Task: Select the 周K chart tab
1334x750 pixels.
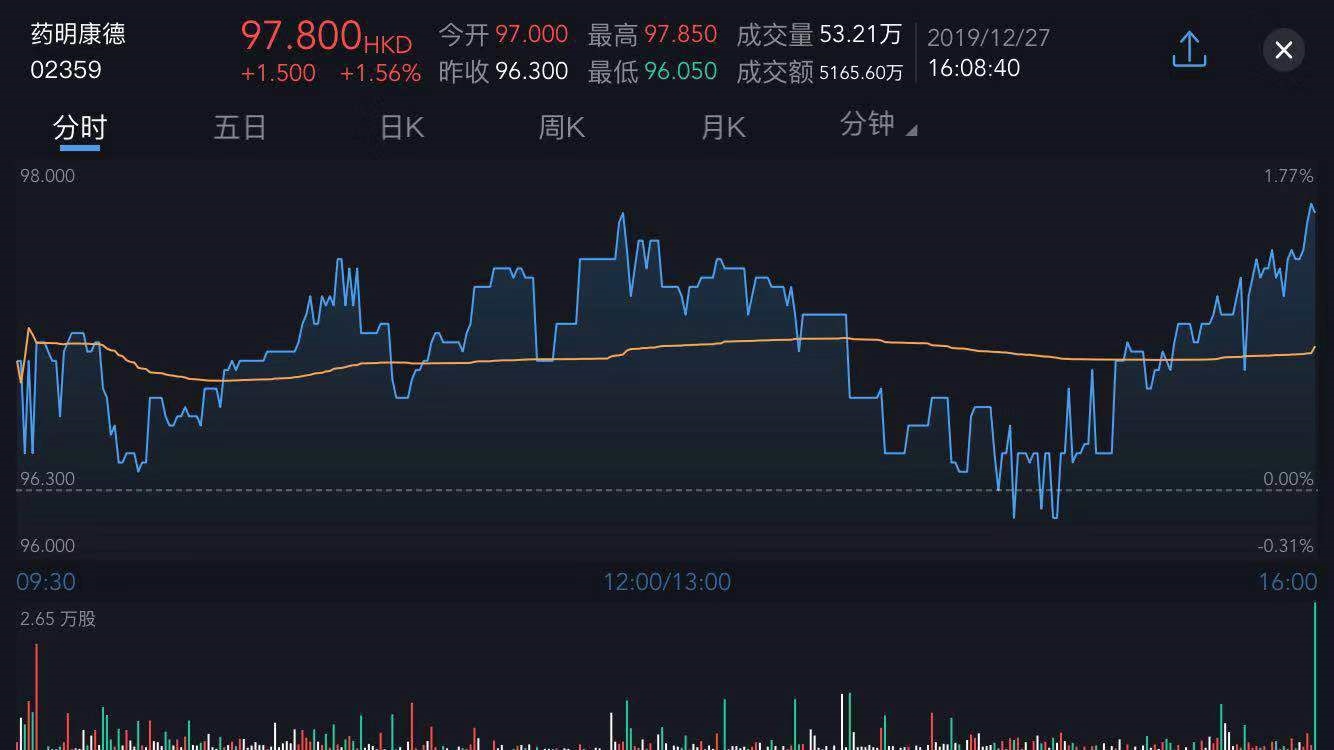Action: [x=562, y=128]
